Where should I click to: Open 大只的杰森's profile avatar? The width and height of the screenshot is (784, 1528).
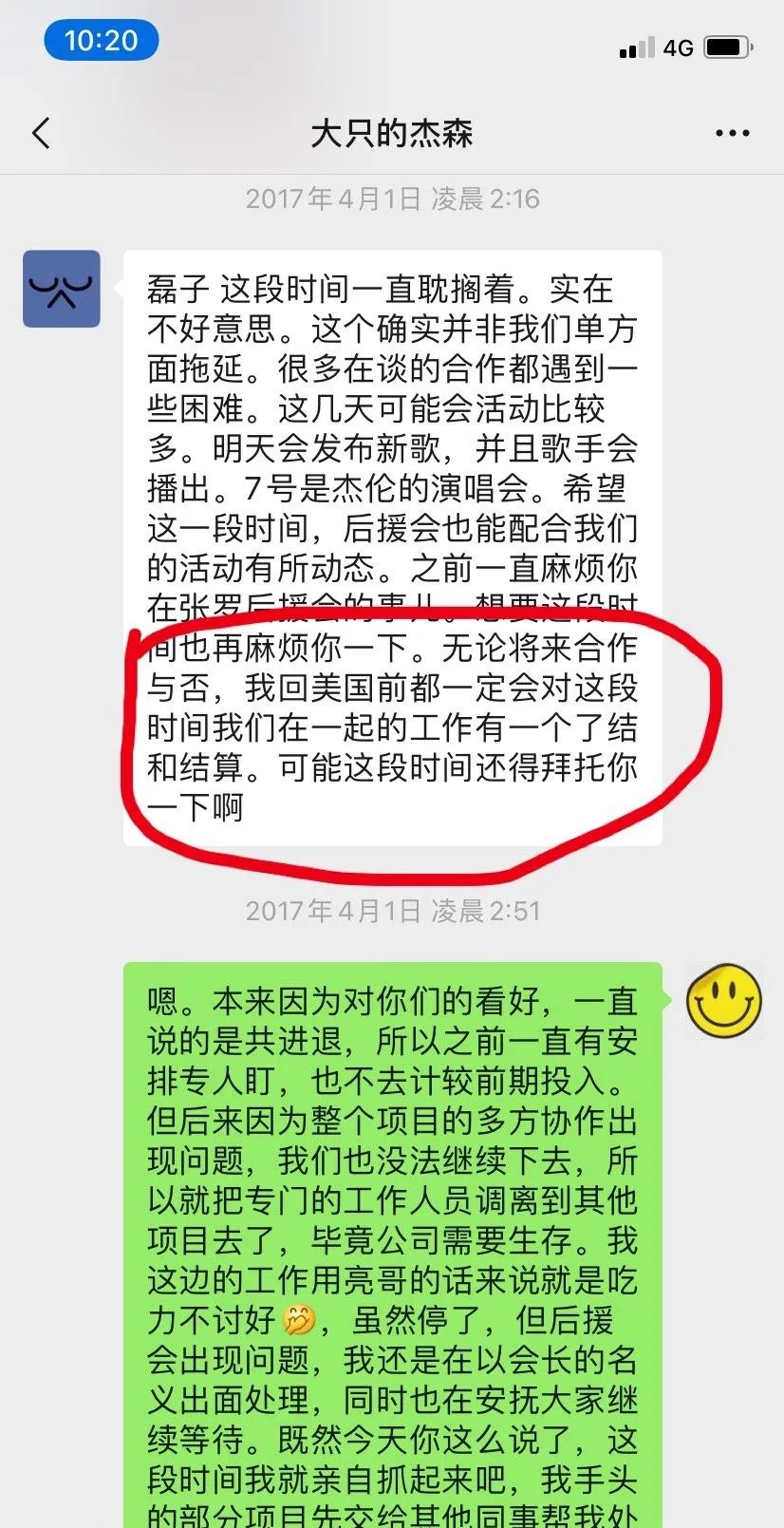coord(62,289)
